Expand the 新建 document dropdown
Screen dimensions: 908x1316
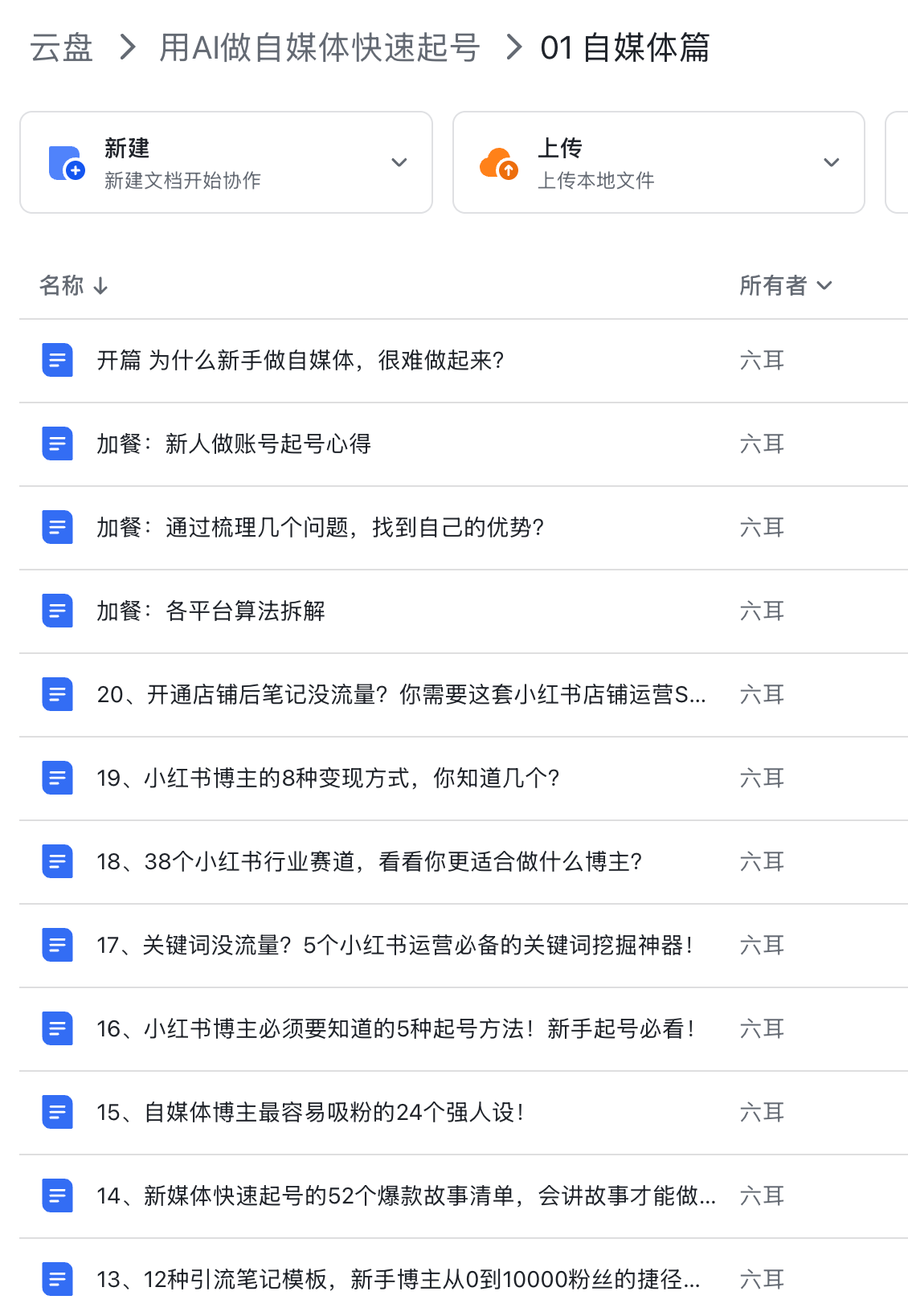[x=399, y=163]
